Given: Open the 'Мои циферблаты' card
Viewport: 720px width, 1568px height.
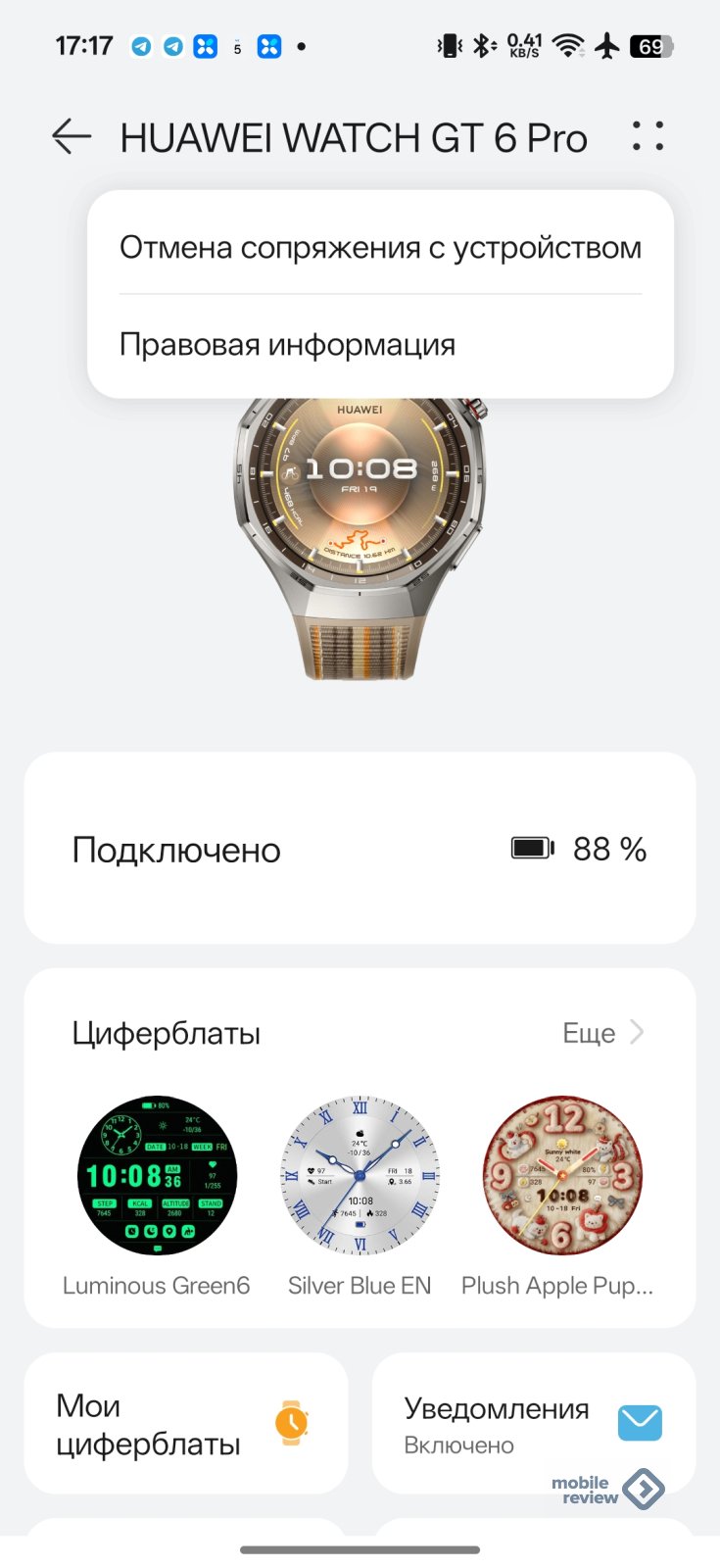Looking at the screenshot, I should 186,1424.
